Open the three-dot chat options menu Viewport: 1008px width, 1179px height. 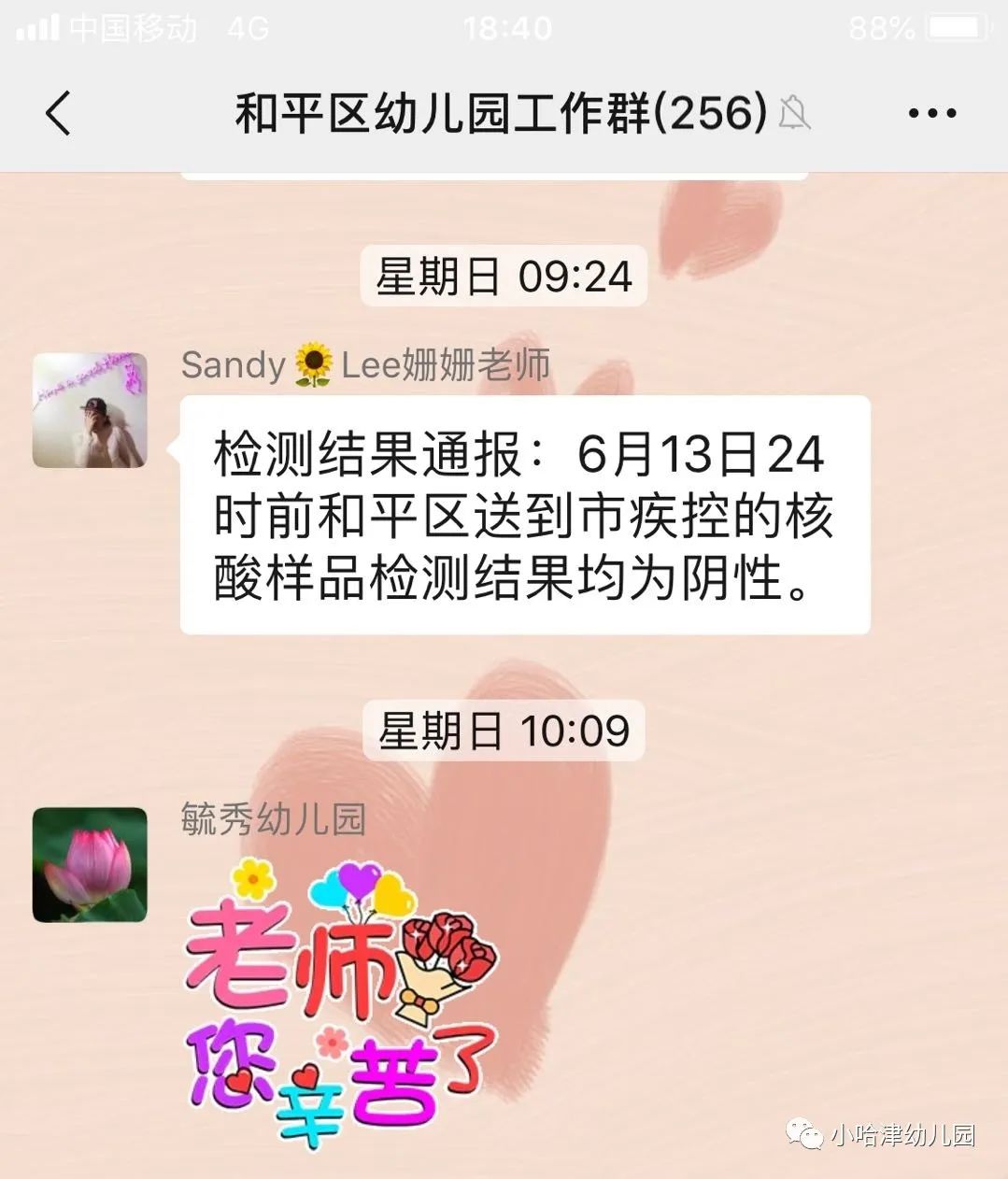tap(932, 114)
